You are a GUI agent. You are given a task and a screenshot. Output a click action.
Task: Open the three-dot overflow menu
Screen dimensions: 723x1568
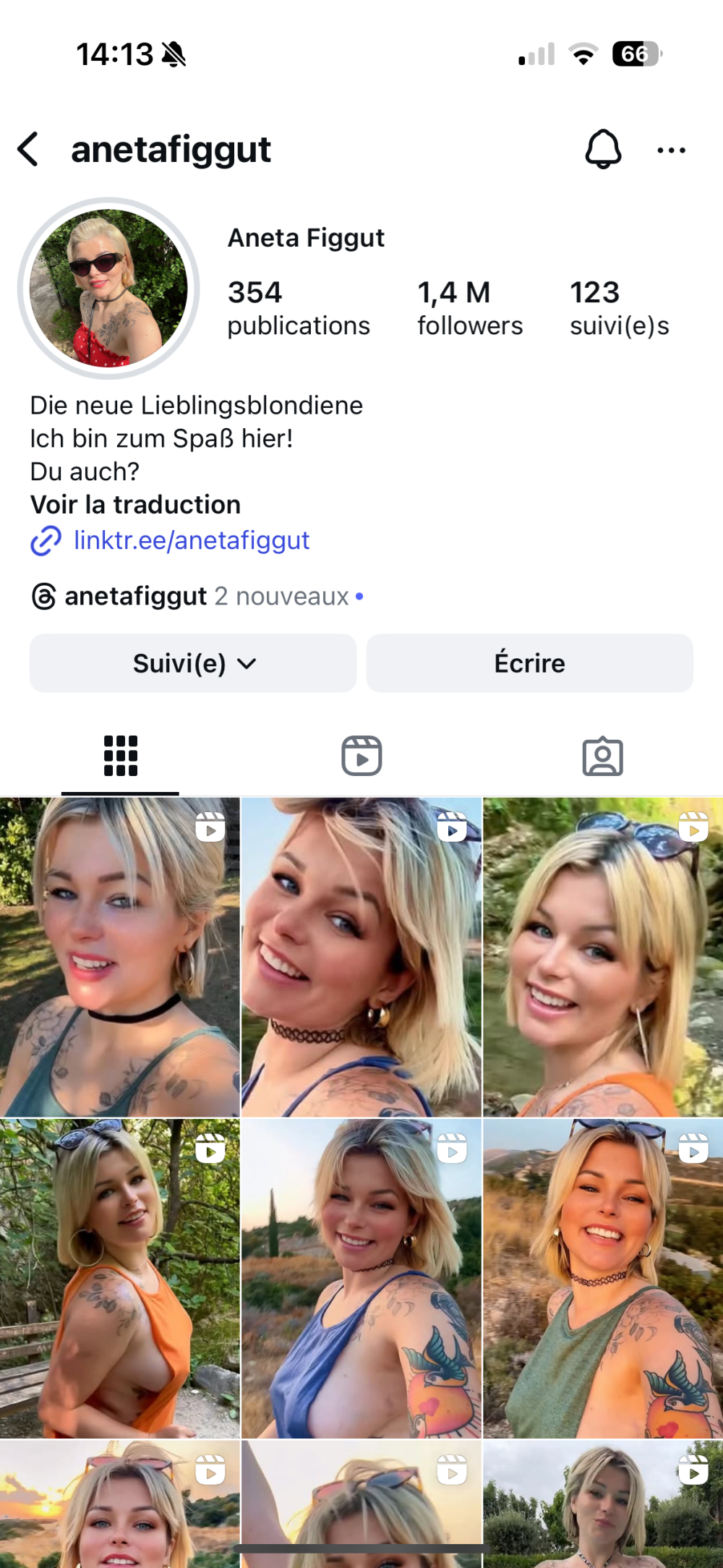(x=671, y=150)
